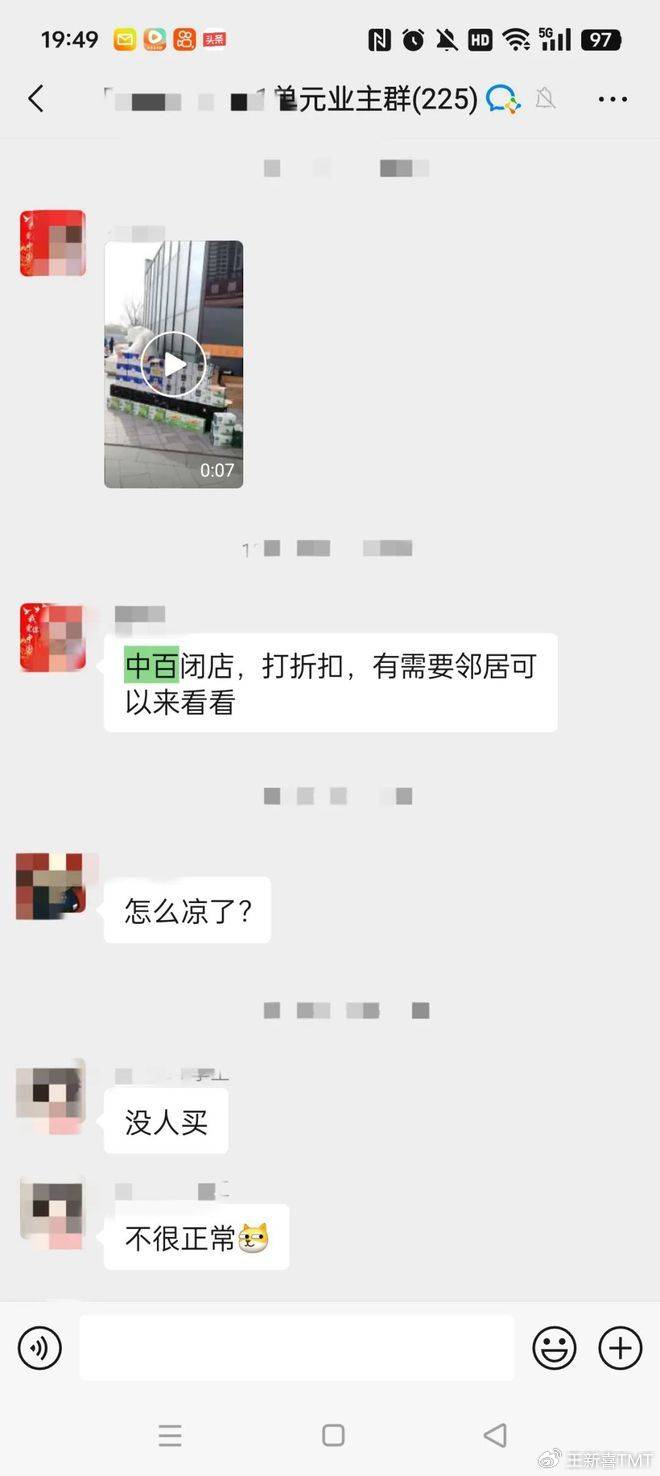Tap the system back triangle
Image resolution: width=660 pixels, height=1476 pixels.
pyautogui.click(x=495, y=1435)
